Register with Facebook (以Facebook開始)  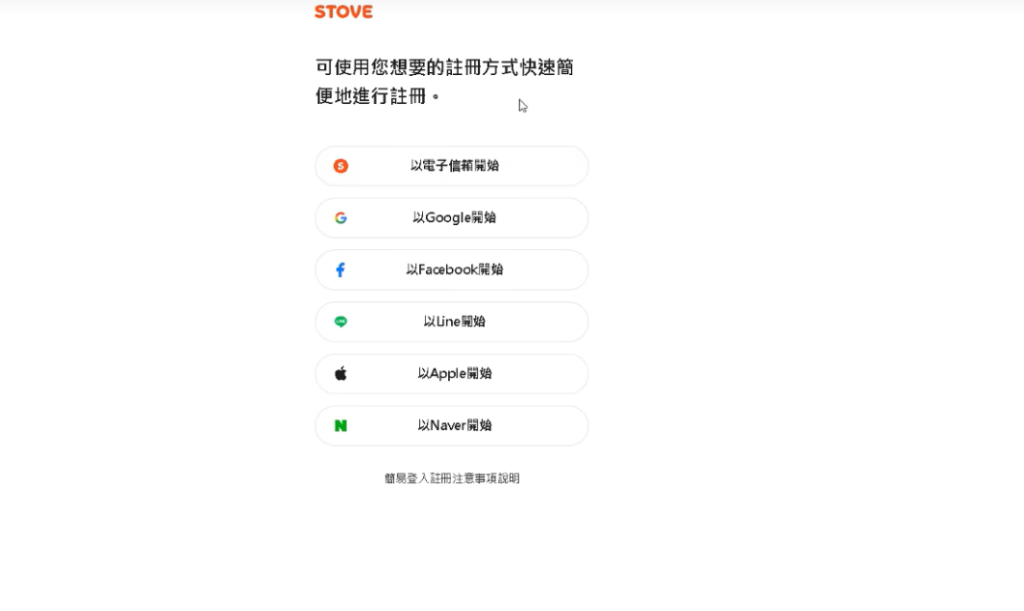452,270
